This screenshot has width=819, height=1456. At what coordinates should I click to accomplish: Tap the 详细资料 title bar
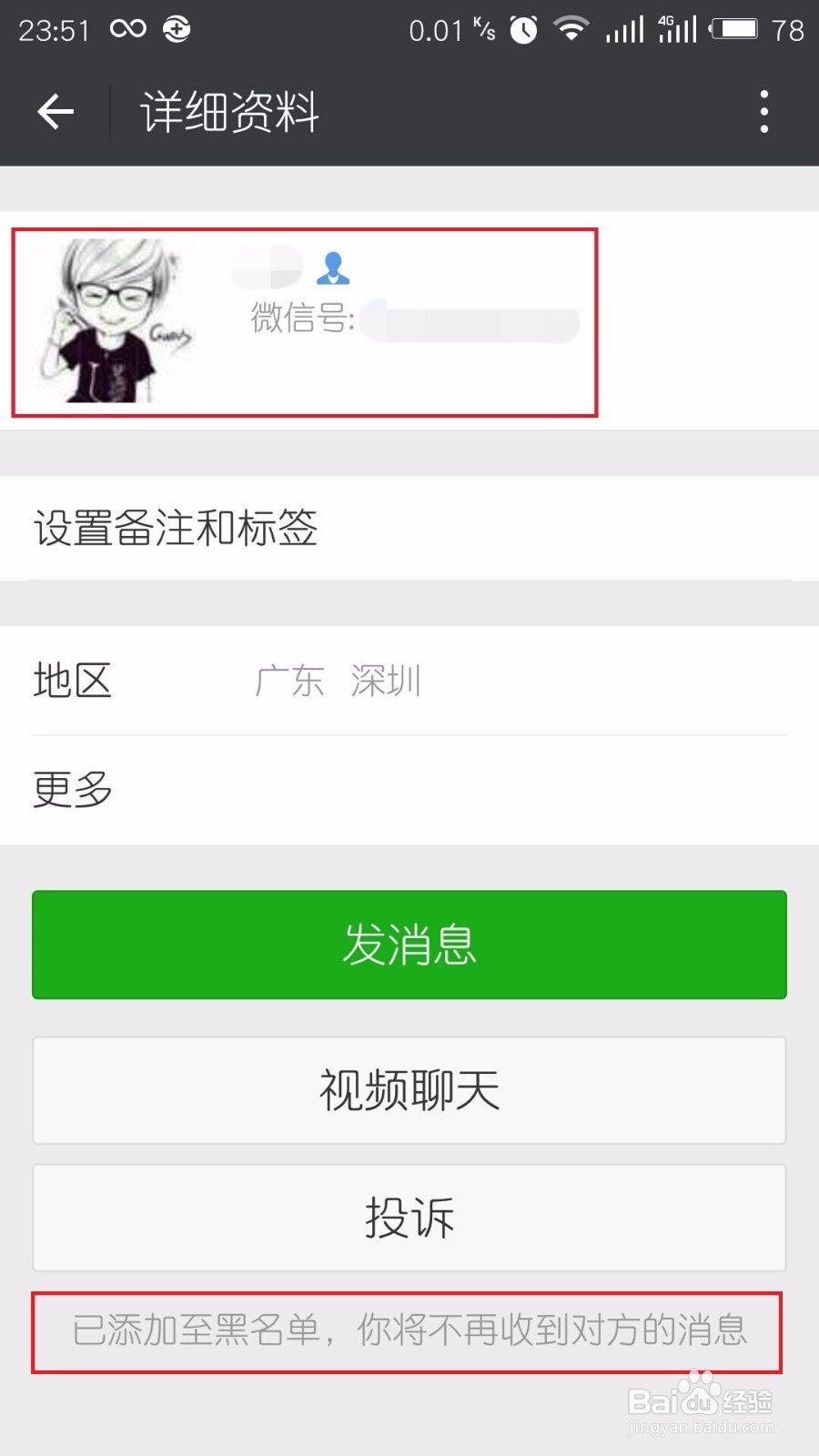coord(228,111)
